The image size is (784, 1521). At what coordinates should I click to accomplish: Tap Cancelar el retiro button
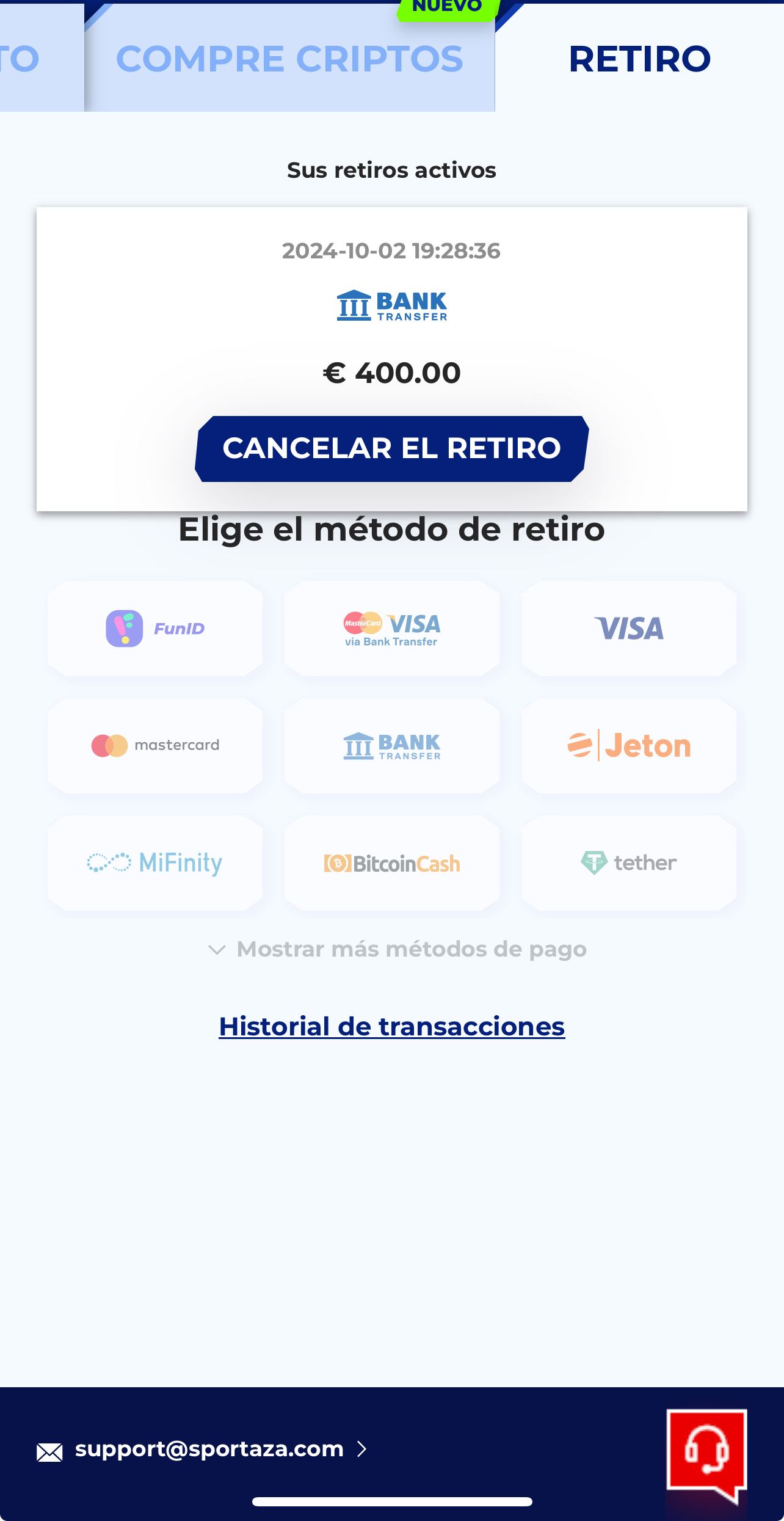[391, 448]
